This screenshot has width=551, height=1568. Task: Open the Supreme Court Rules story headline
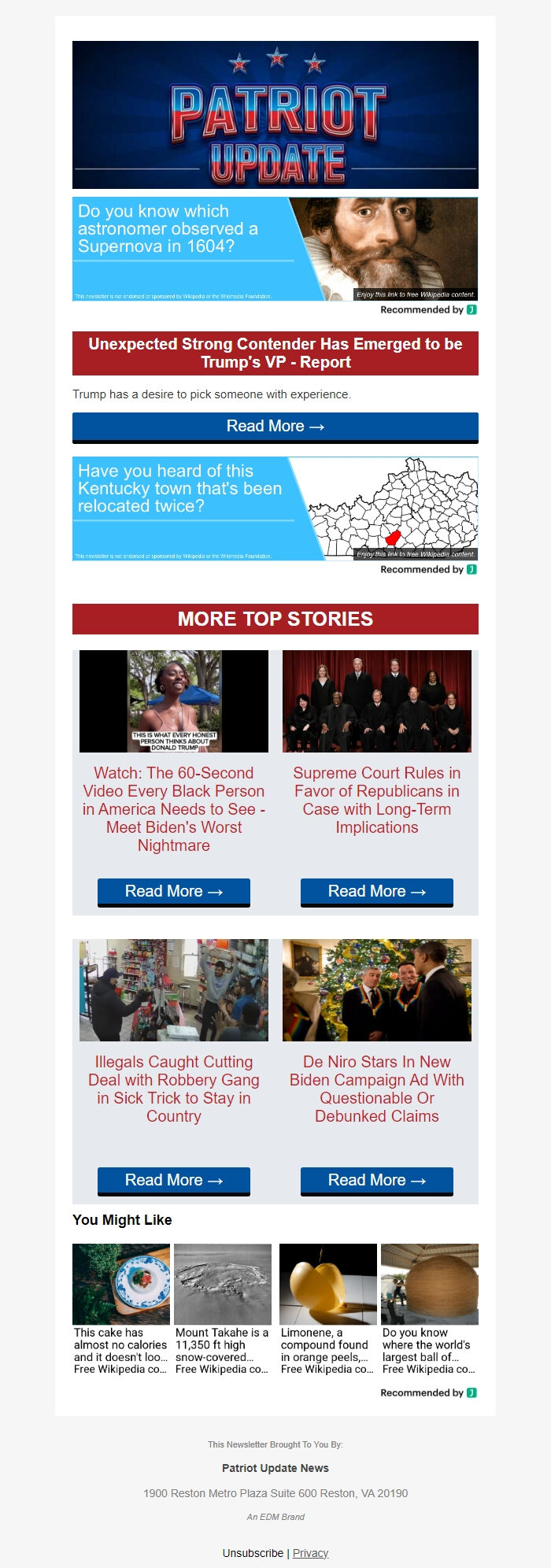click(377, 800)
